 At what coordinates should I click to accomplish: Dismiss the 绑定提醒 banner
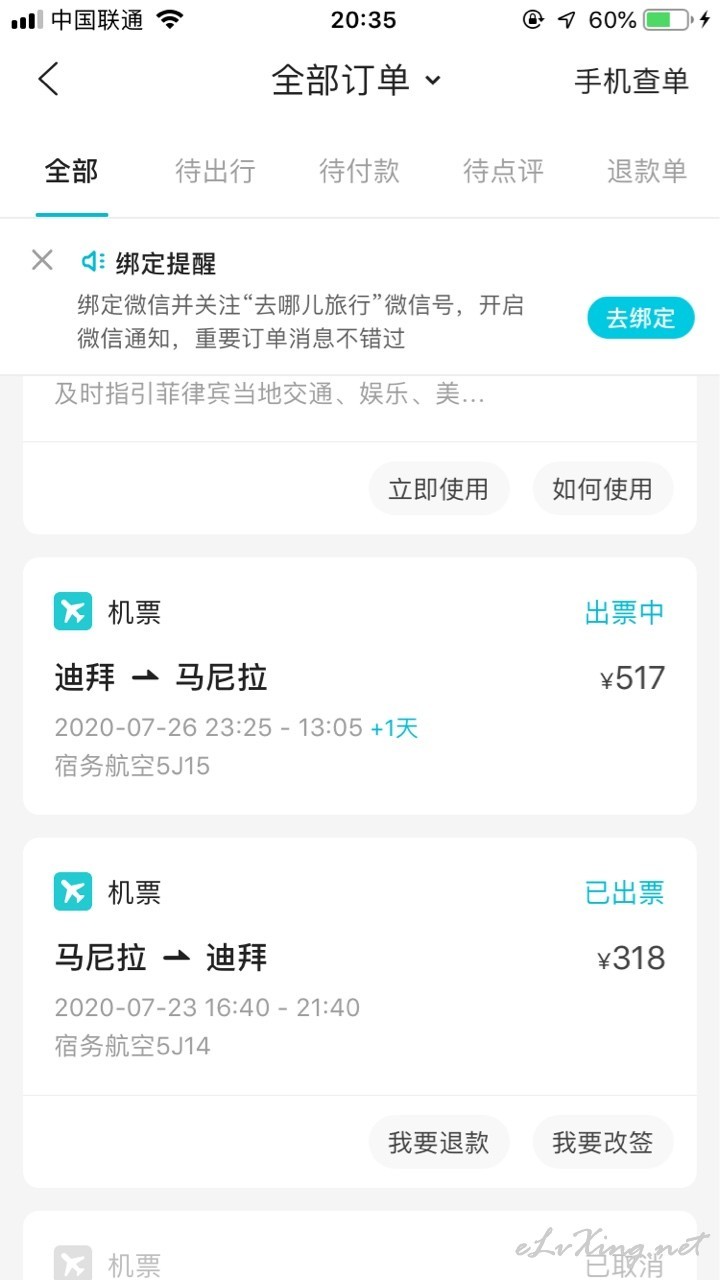(42, 261)
